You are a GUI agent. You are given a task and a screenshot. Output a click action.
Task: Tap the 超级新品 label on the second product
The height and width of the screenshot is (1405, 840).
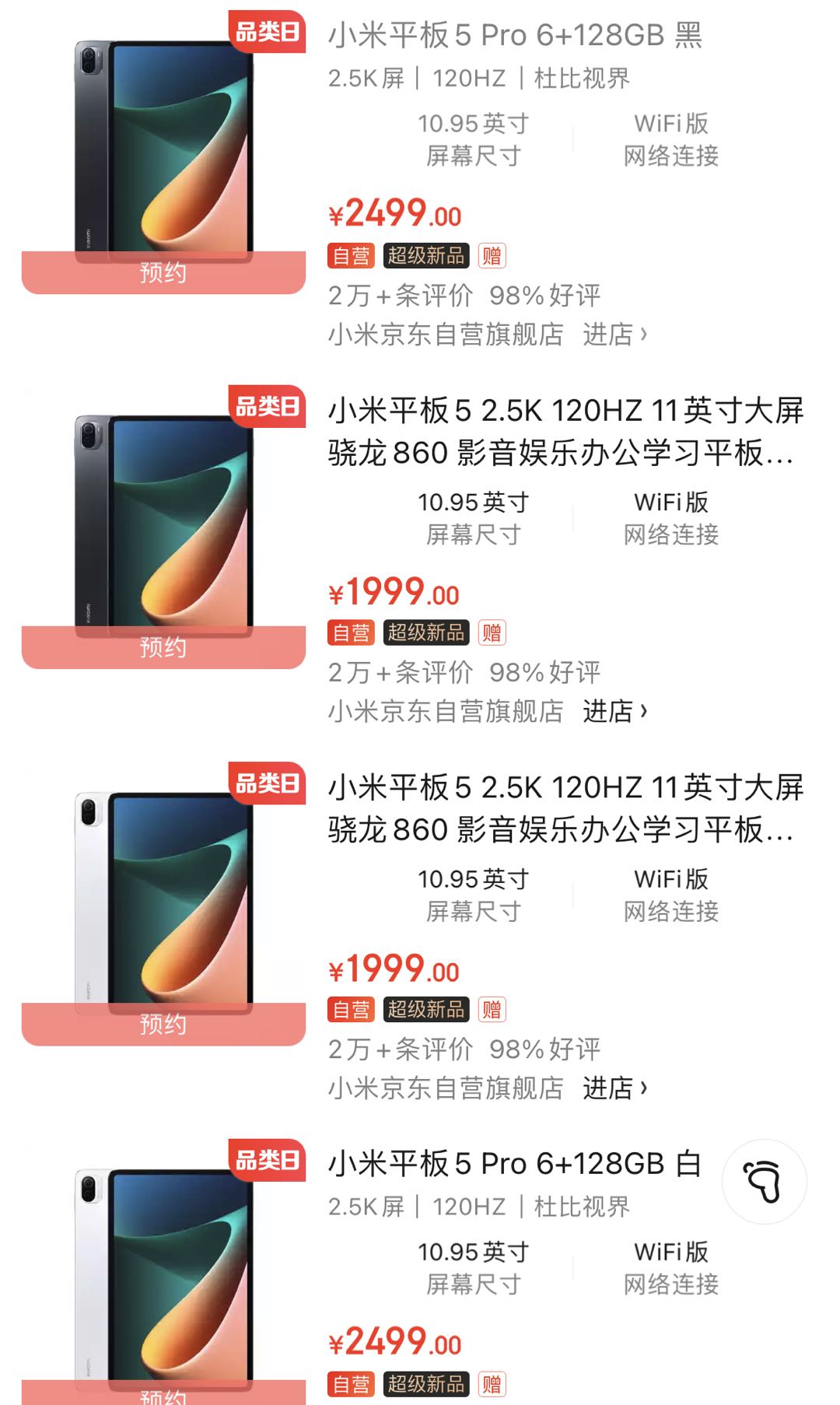(x=427, y=632)
